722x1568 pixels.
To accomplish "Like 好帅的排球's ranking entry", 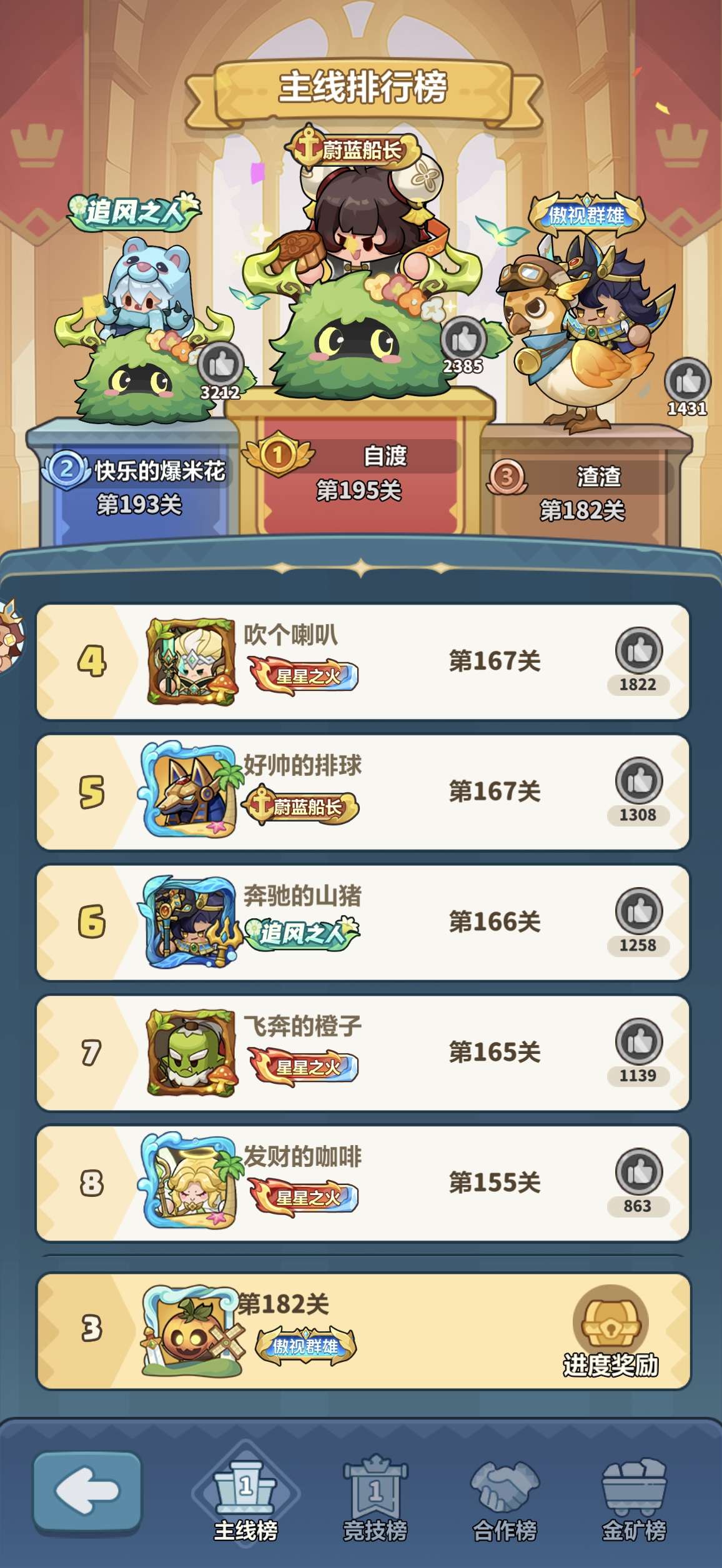I will [x=638, y=782].
